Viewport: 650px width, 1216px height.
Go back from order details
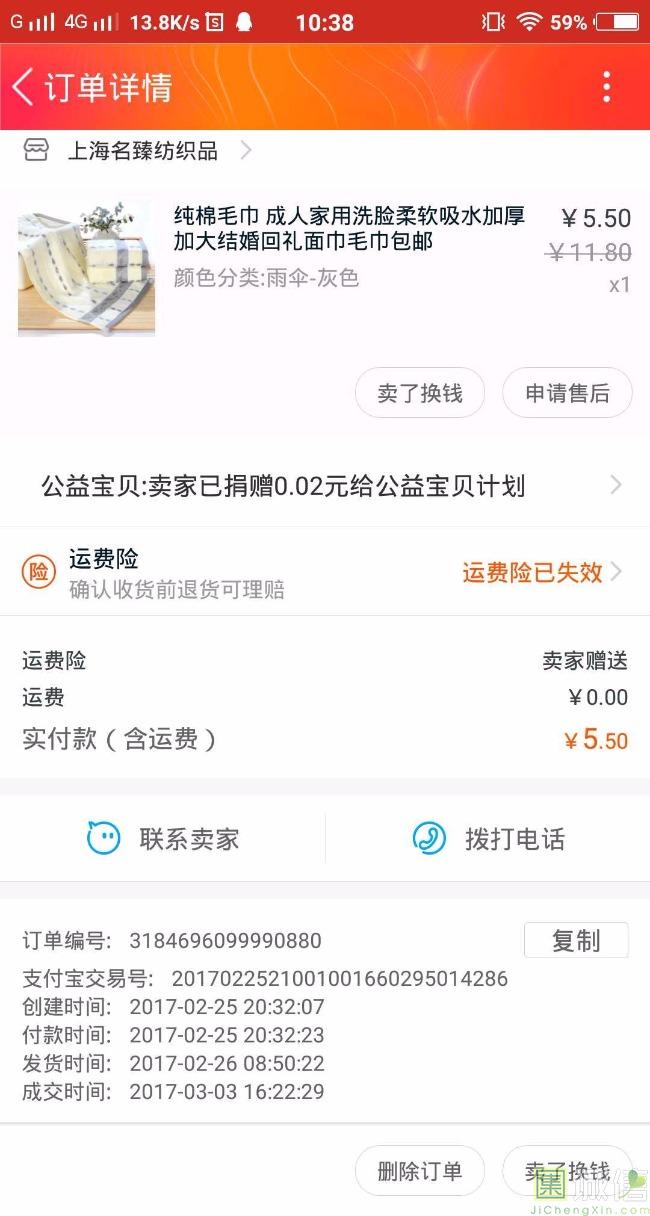click(x=24, y=87)
